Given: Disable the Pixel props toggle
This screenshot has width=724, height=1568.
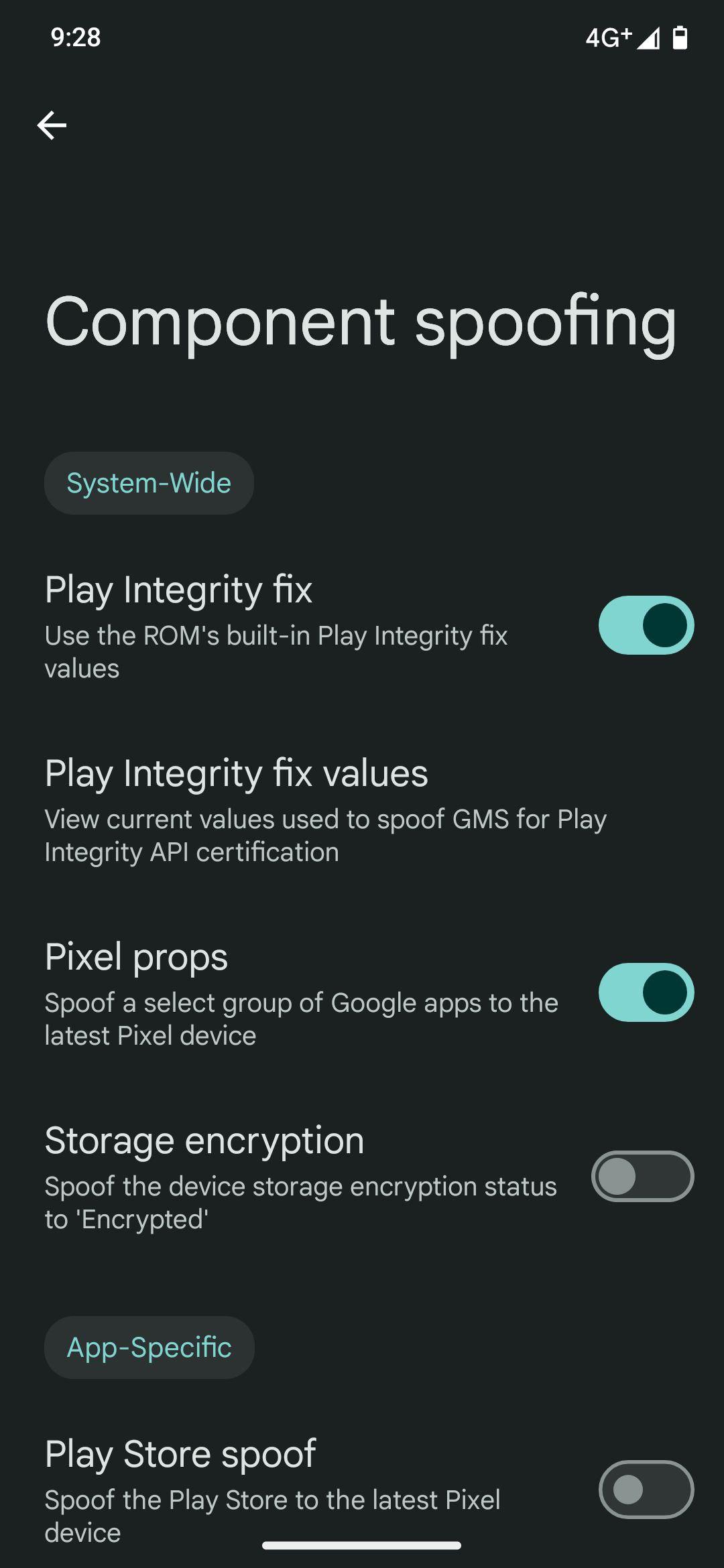Looking at the screenshot, I should [x=646, y=992].
